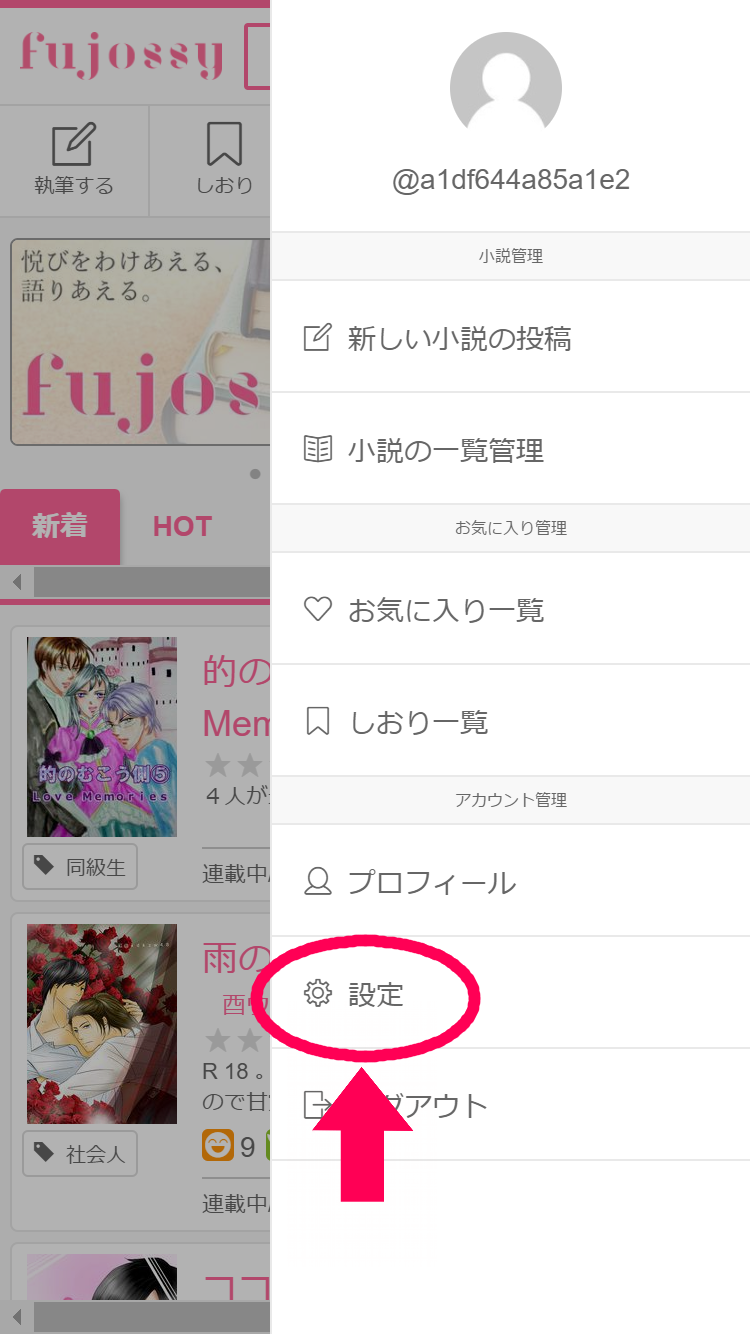This screenshot has width=750, height=1334.
Task: Open the novel cover above the 同級生 tag
Action: coord(102,737)
